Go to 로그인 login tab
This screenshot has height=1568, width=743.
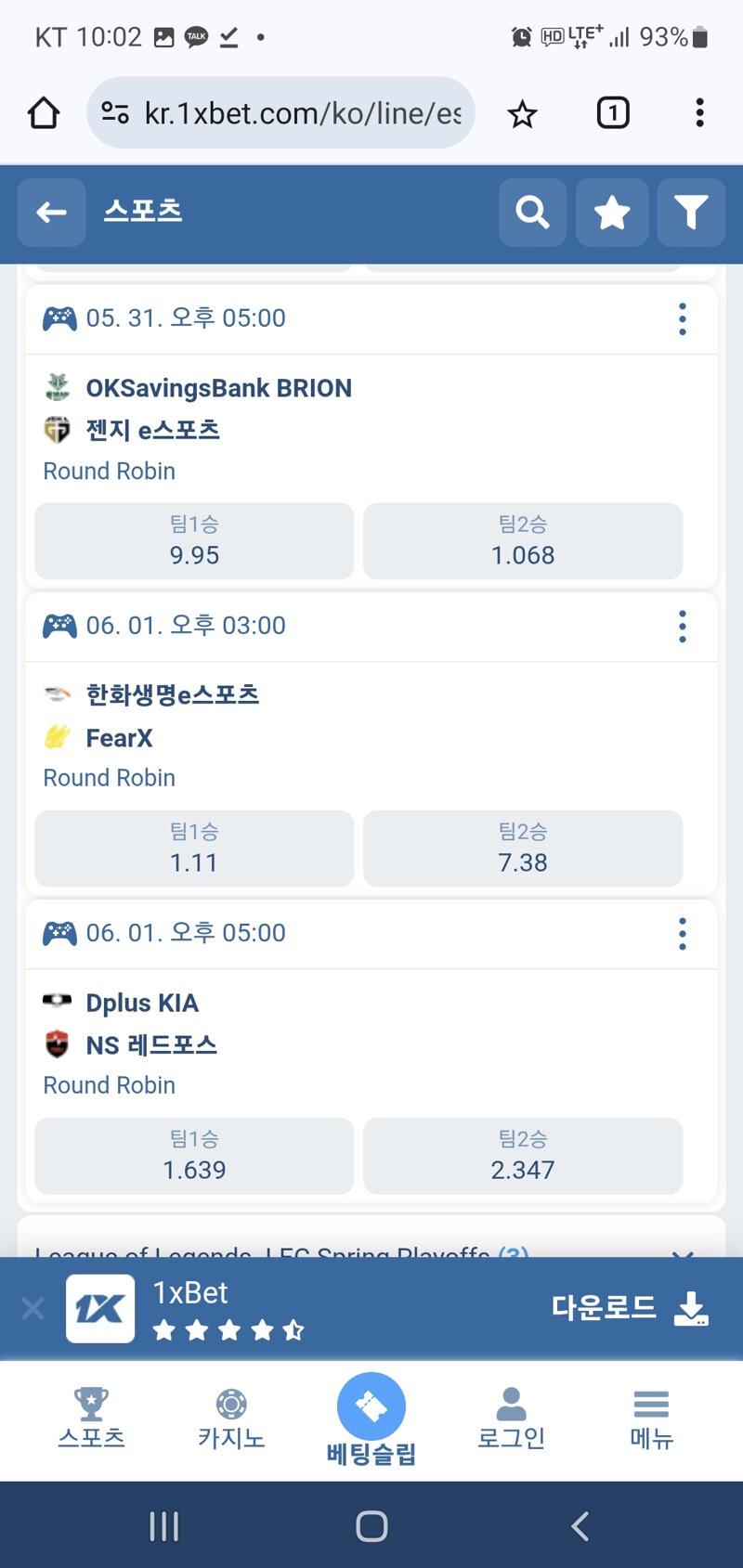511,1419
